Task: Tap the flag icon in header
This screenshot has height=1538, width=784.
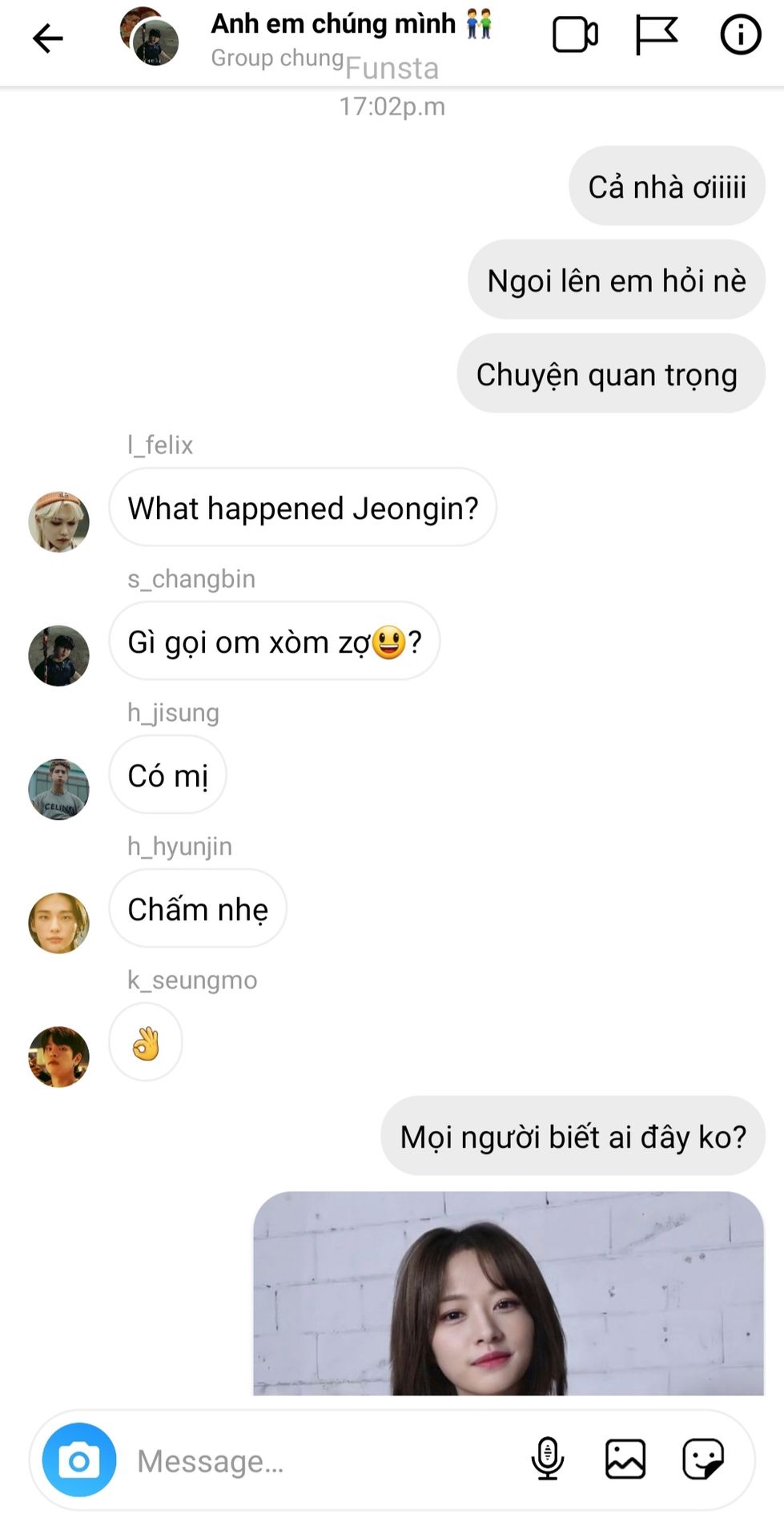Action: pyautogui.click(x=656, y=35)
